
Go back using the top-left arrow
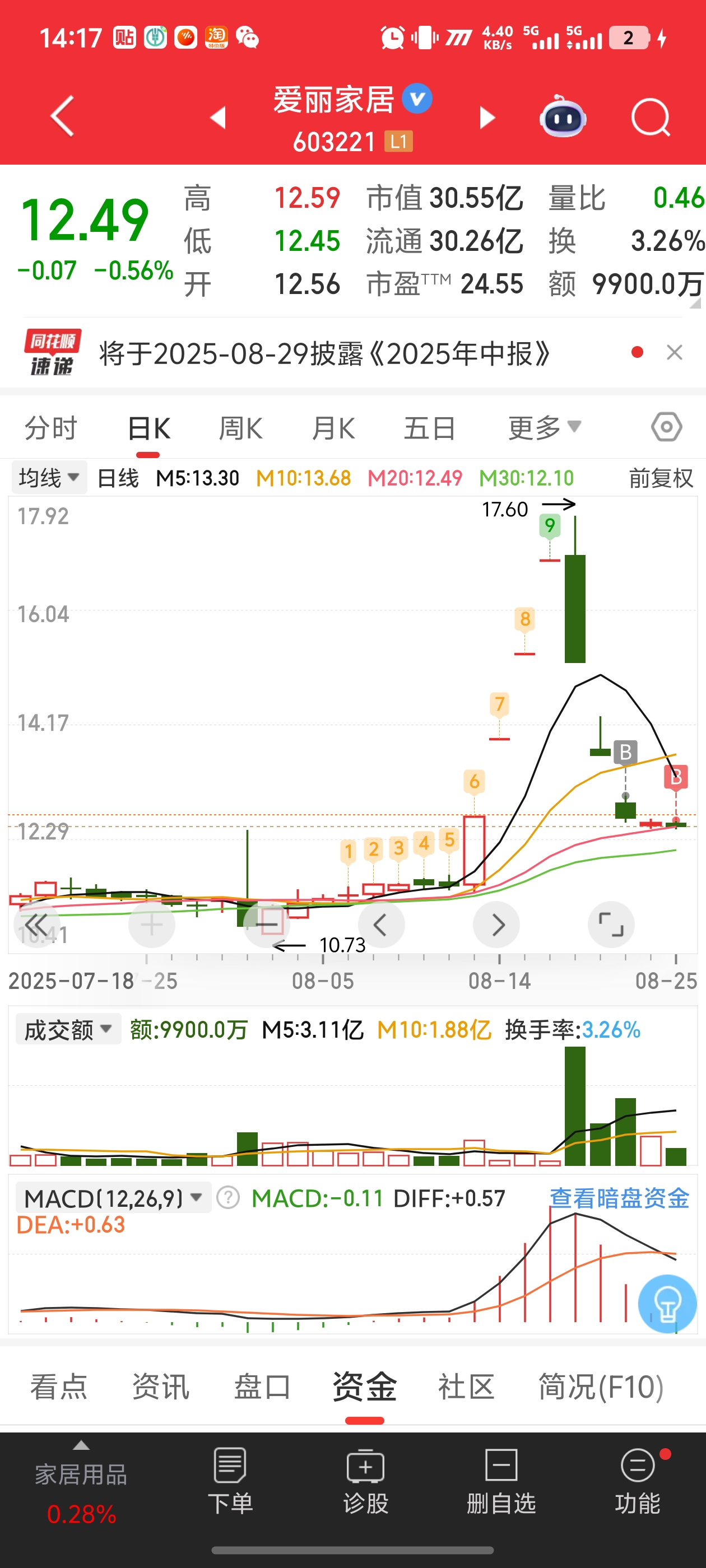pos(62,116)
